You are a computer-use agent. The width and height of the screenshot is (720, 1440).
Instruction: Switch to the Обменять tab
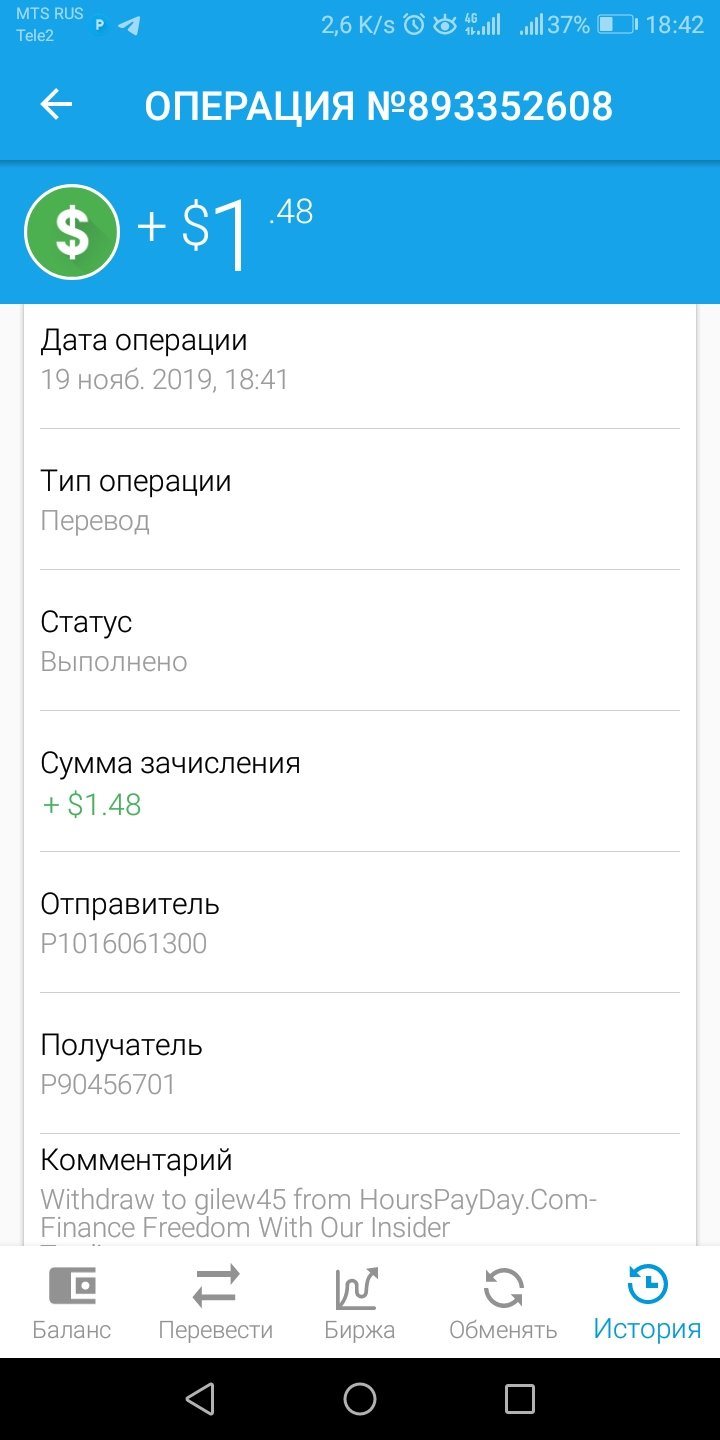[503, 1302]
